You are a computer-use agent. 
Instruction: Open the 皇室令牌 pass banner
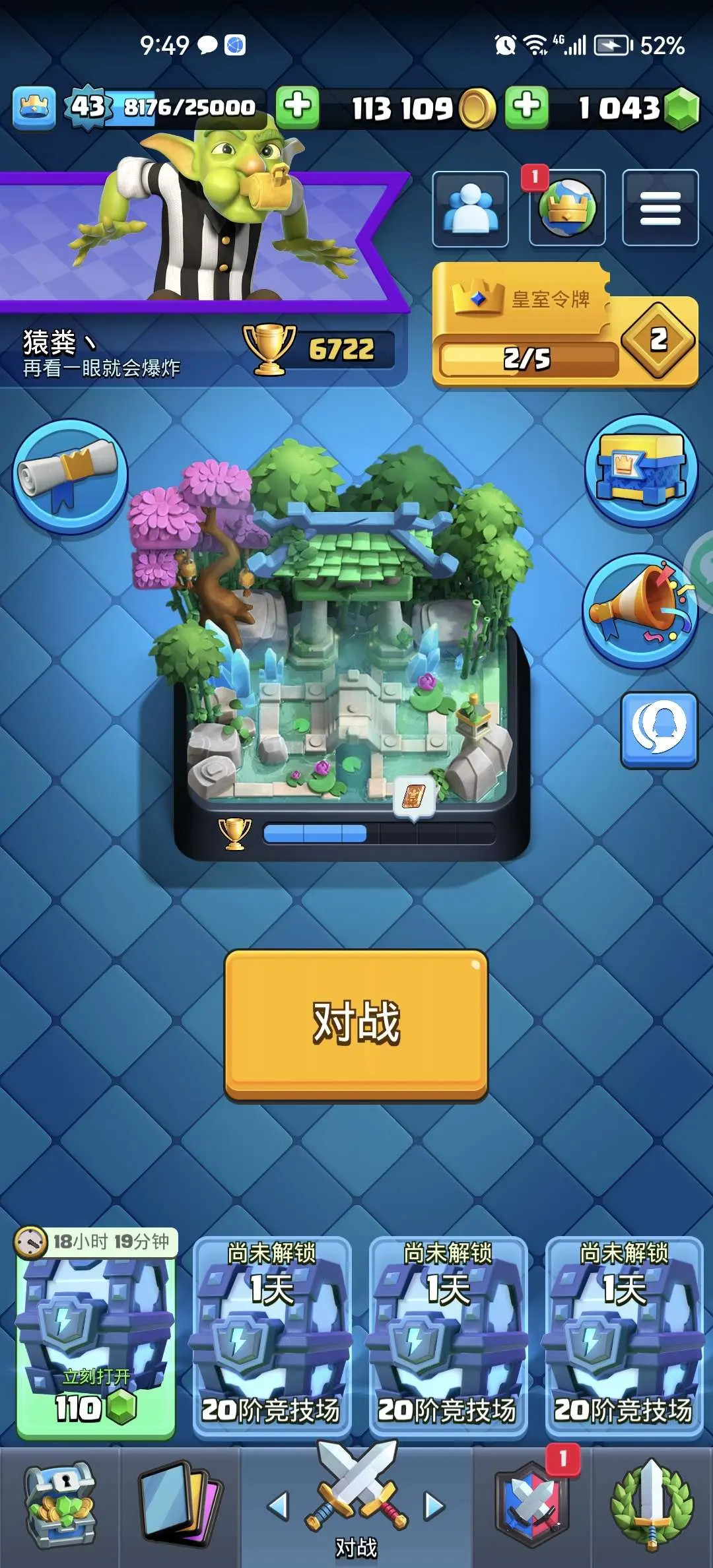[564, 325]
